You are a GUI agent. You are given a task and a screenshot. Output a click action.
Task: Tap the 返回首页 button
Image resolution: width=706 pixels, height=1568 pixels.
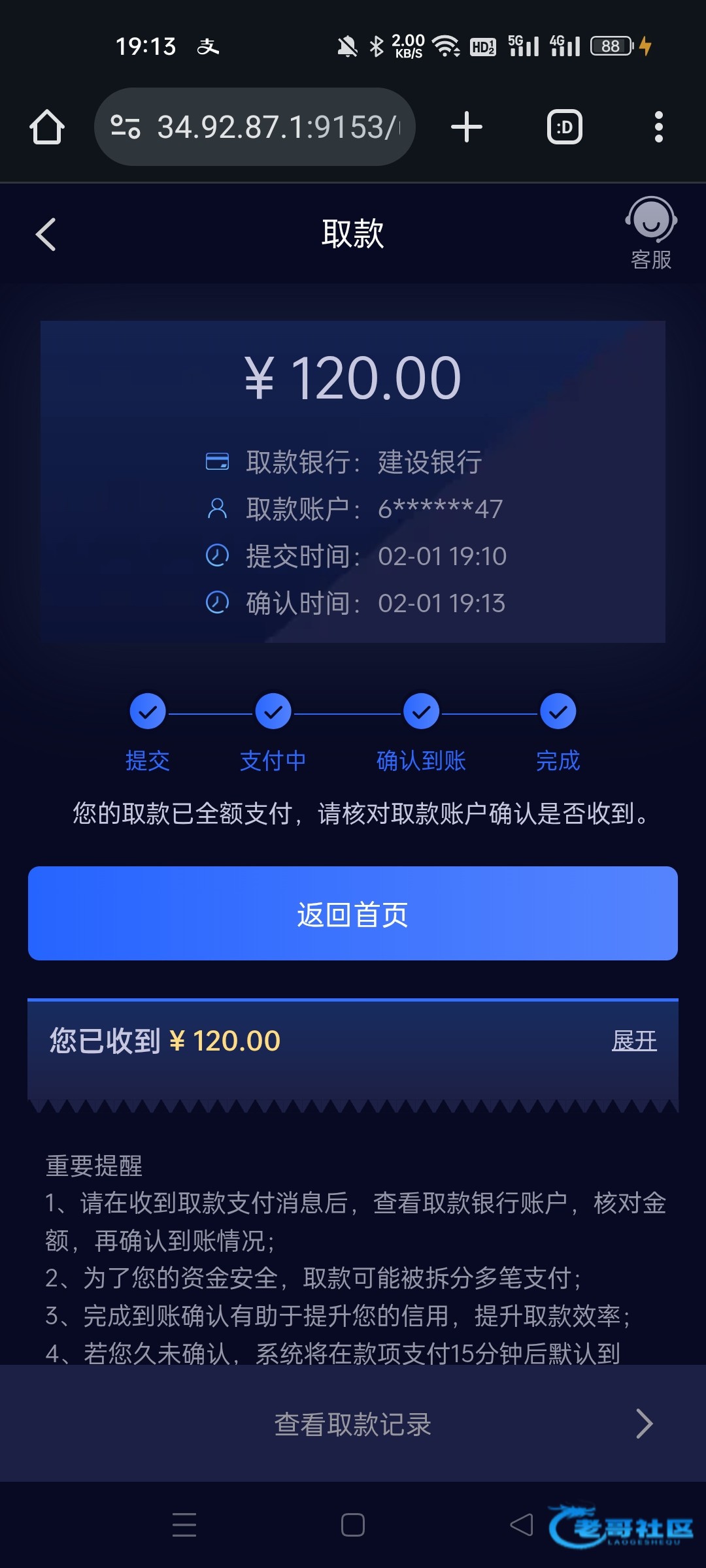(352, 913)
